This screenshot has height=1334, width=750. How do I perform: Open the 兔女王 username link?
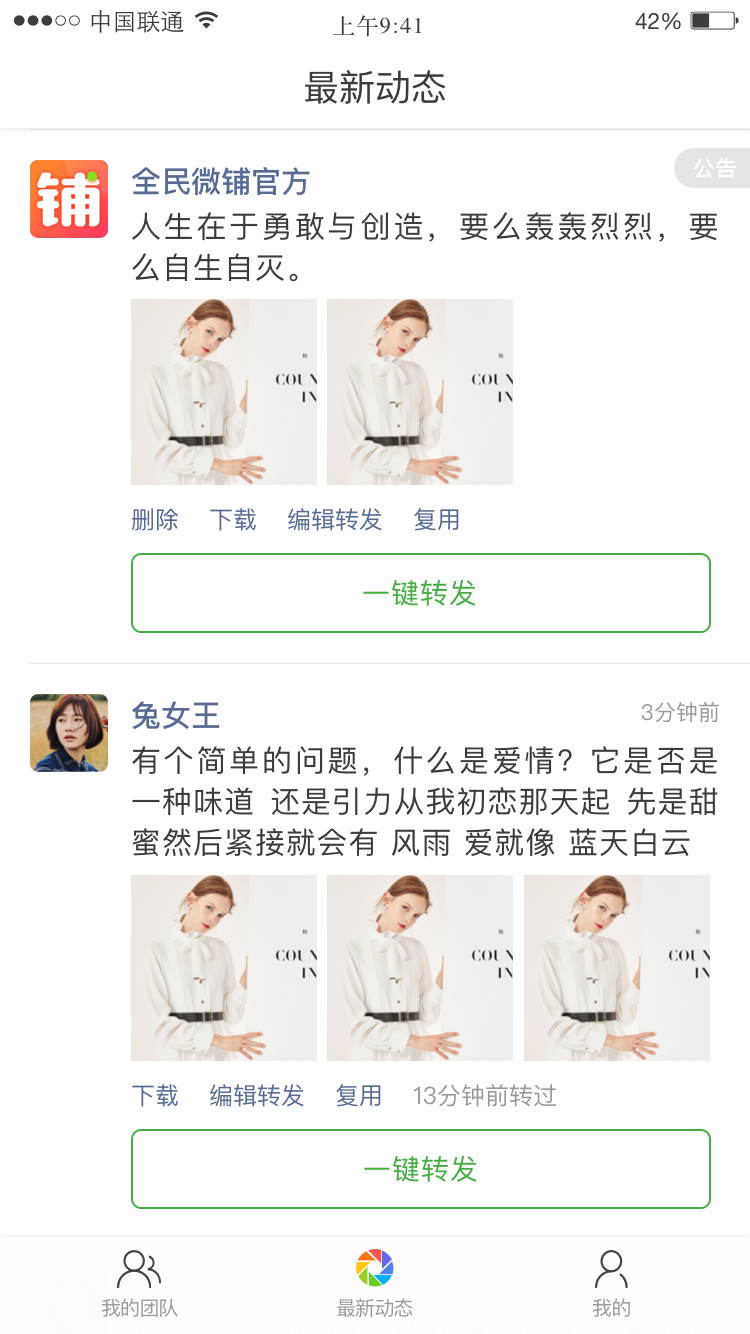[176, 716]
